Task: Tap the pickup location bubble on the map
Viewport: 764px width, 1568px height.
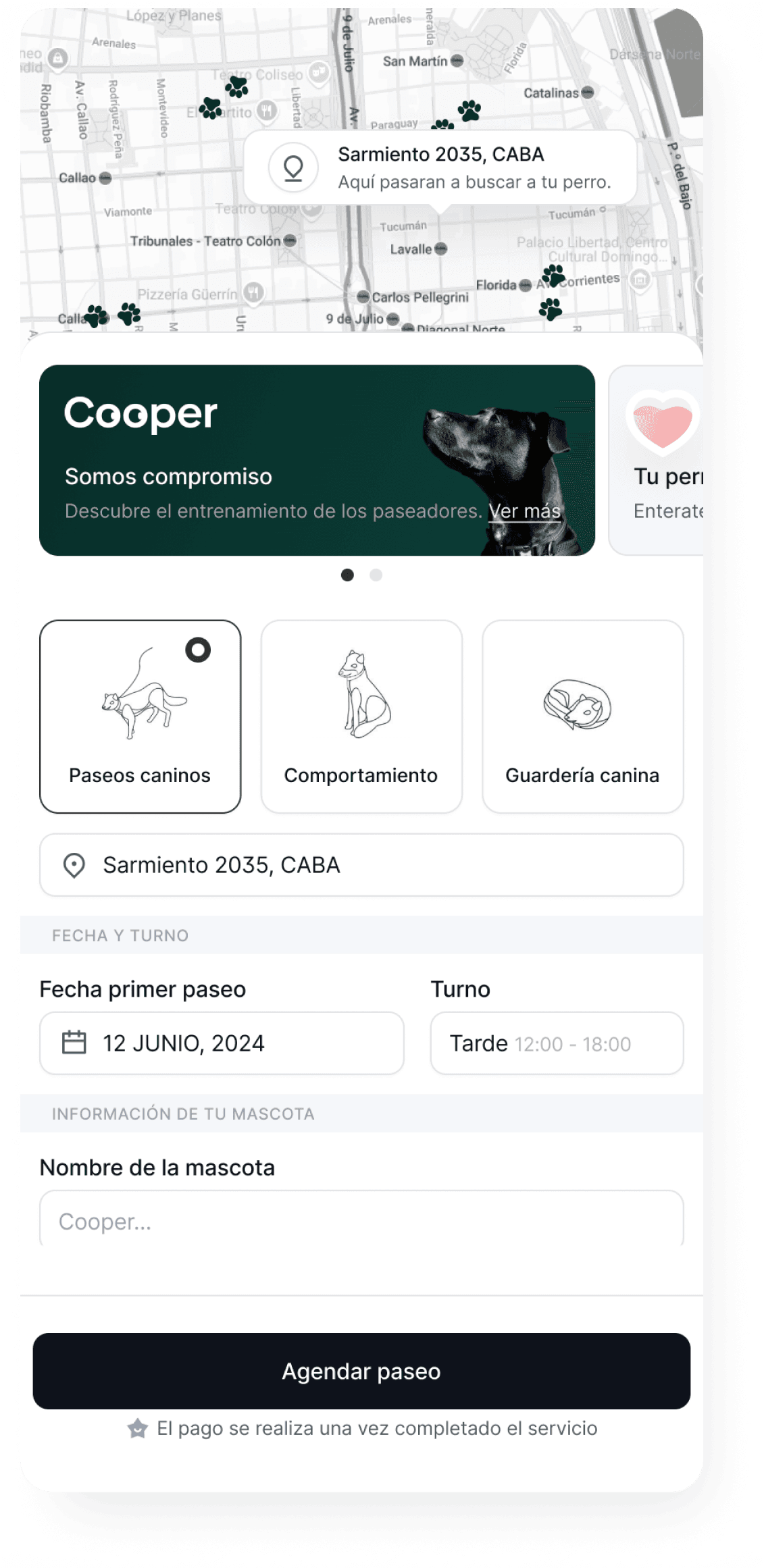Action: (x=440, y=168)
